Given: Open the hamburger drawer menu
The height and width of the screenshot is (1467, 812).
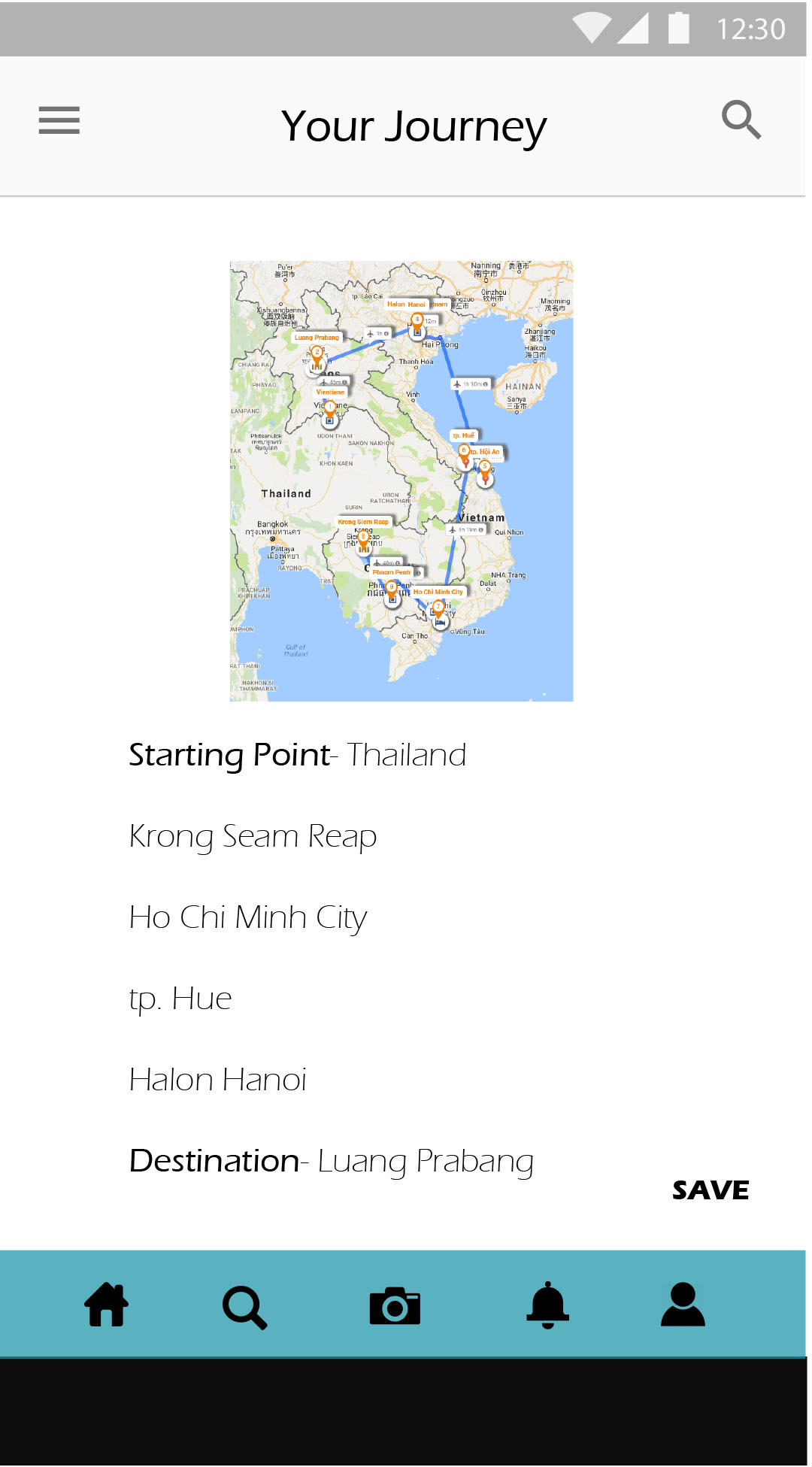Looking at the screenshot, I should coord(59,120).
